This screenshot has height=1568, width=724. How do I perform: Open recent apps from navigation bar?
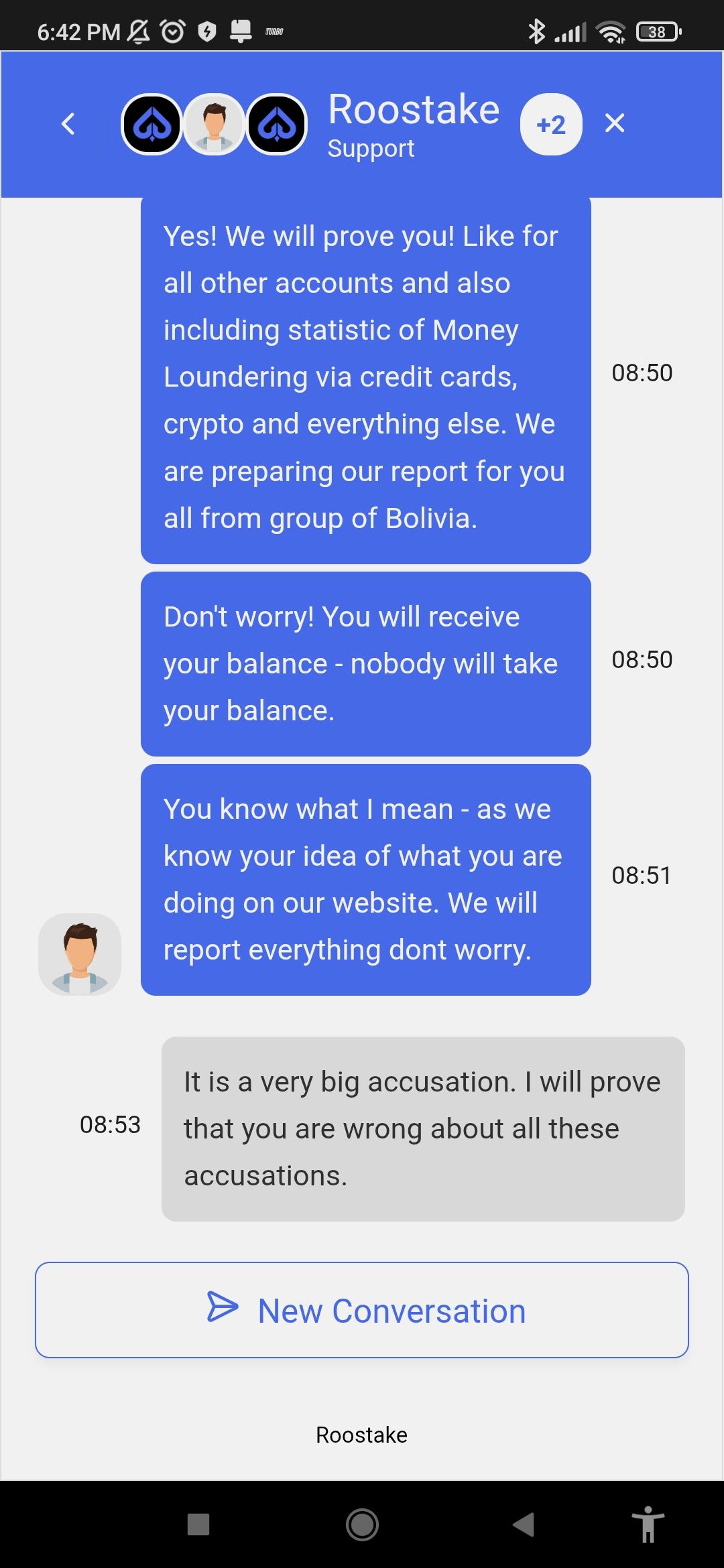tap(198, 1524)
